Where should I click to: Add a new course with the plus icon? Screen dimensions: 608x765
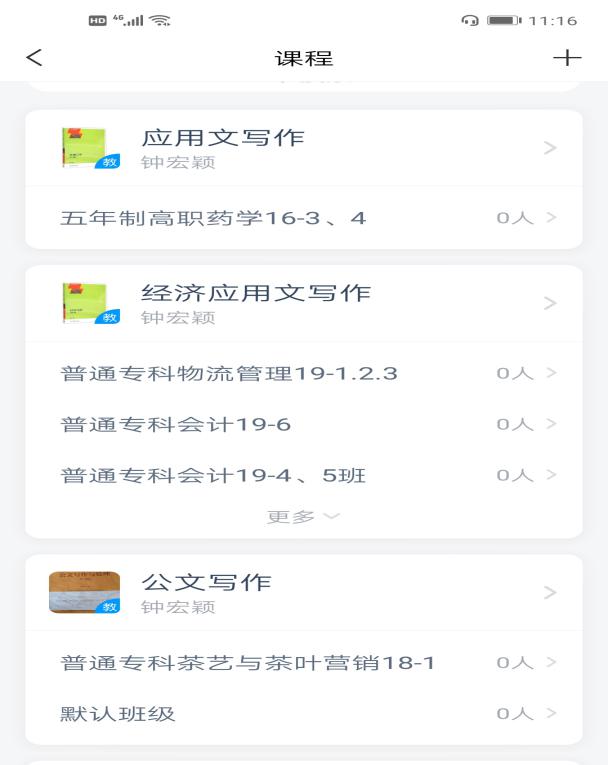pyautogui.click(x=567, y=58)
